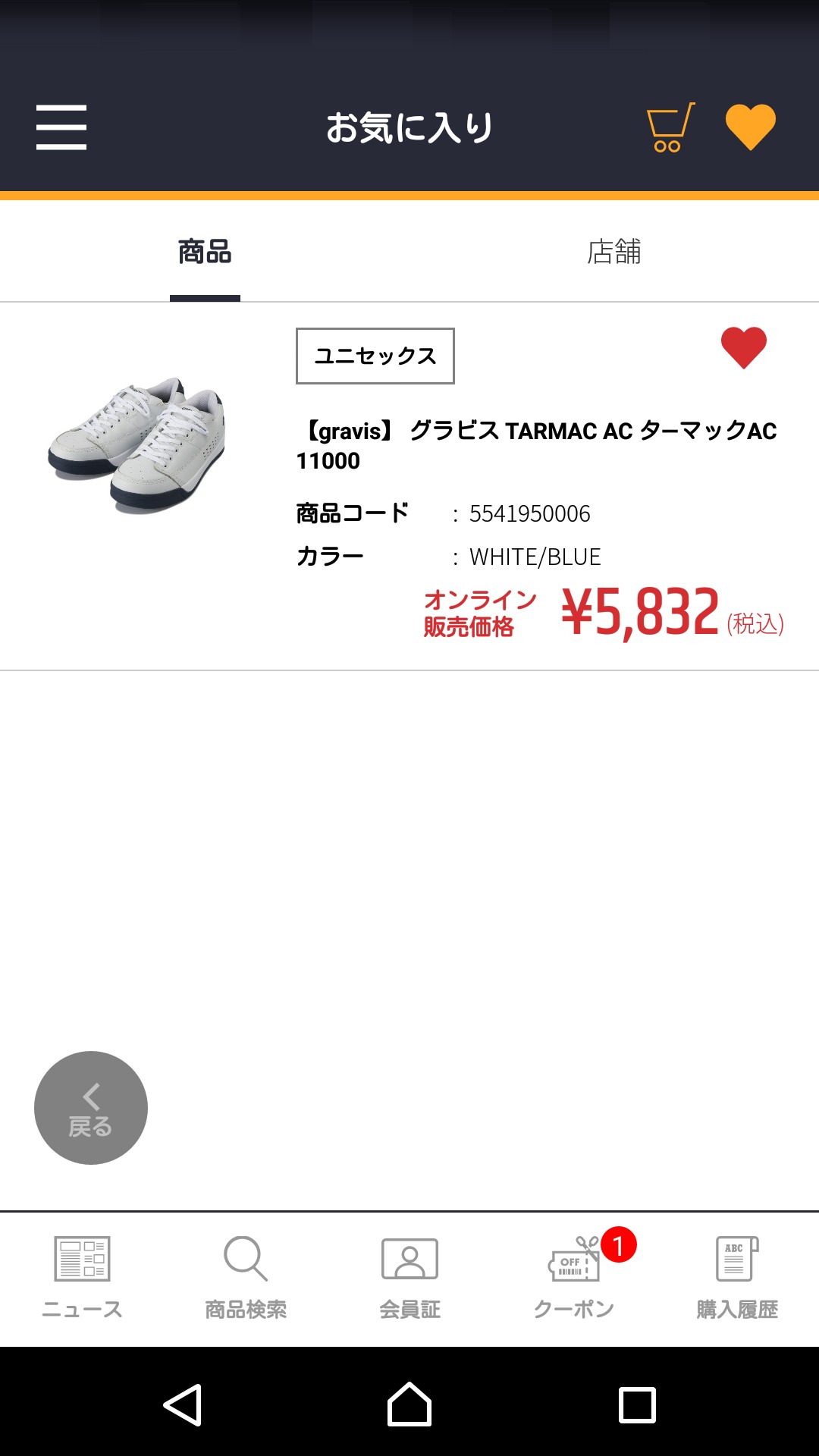Open the shopping cart
This screenshot has height=1456, width=819.
point(670,127)
